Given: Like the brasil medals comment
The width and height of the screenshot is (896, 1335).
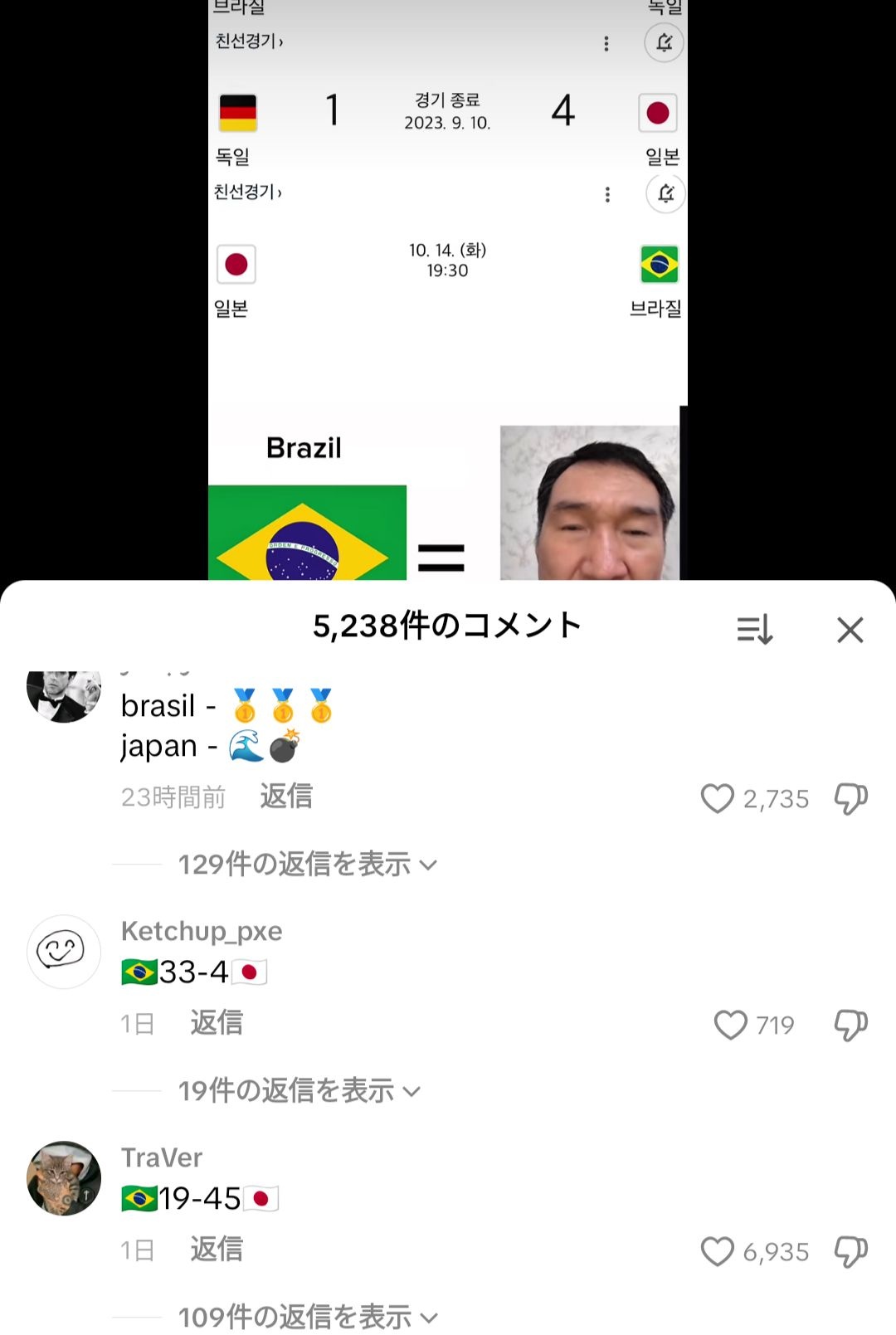Looking at the screenshot, I should click(718, 799).
